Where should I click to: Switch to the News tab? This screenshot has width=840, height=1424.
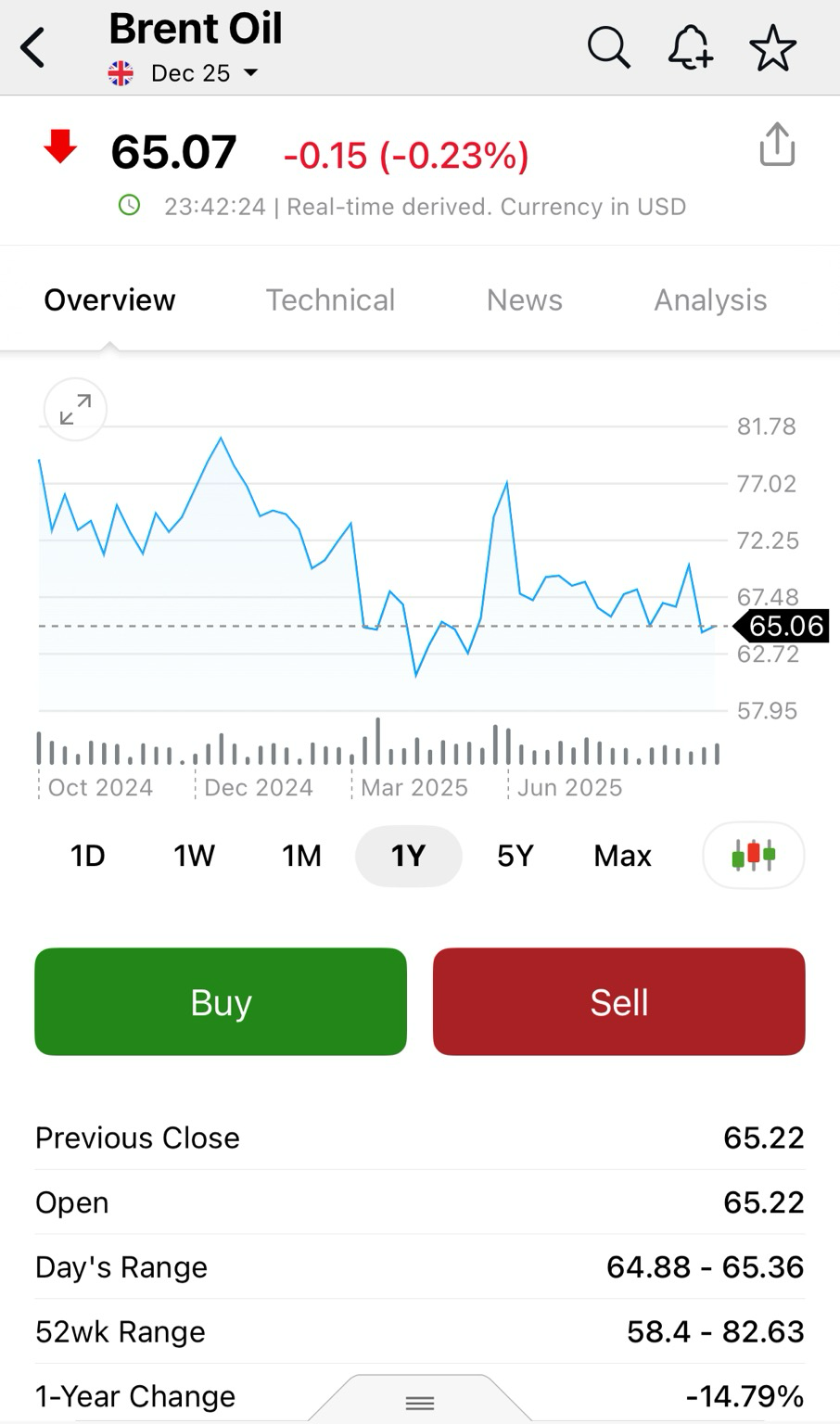pyautogui.click(x=525, y=300)
